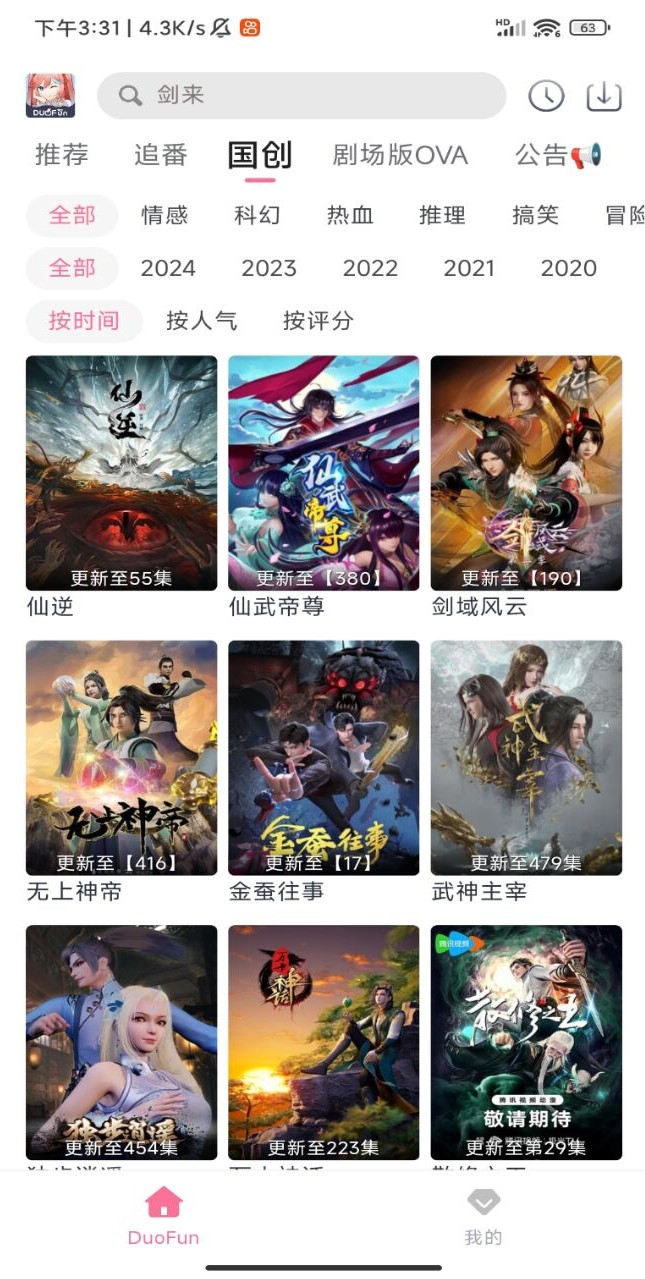Image resolution: width=645 pixels, height=1279 pixels.
Task: Sort the list by 按评分
Action: click(x=318, y=321)
